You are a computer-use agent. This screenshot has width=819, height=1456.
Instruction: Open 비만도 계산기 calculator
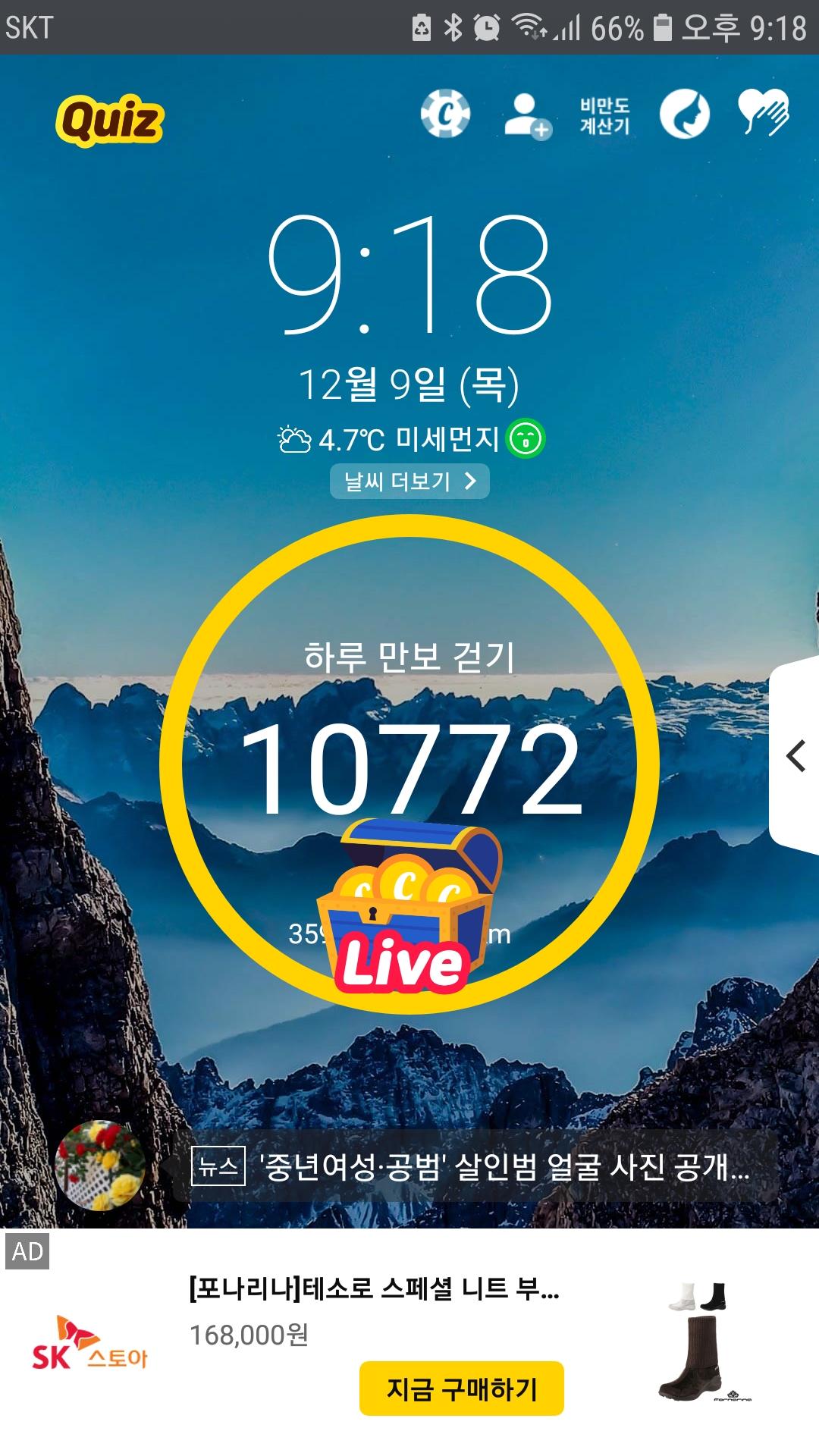coord(604,116)
